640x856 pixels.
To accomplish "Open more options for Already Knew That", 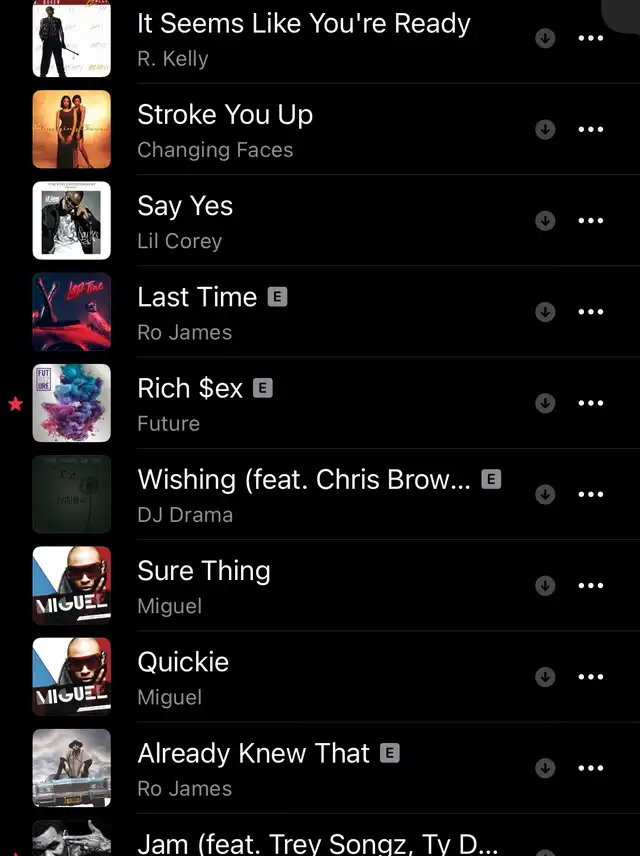I will click(591, 768).
